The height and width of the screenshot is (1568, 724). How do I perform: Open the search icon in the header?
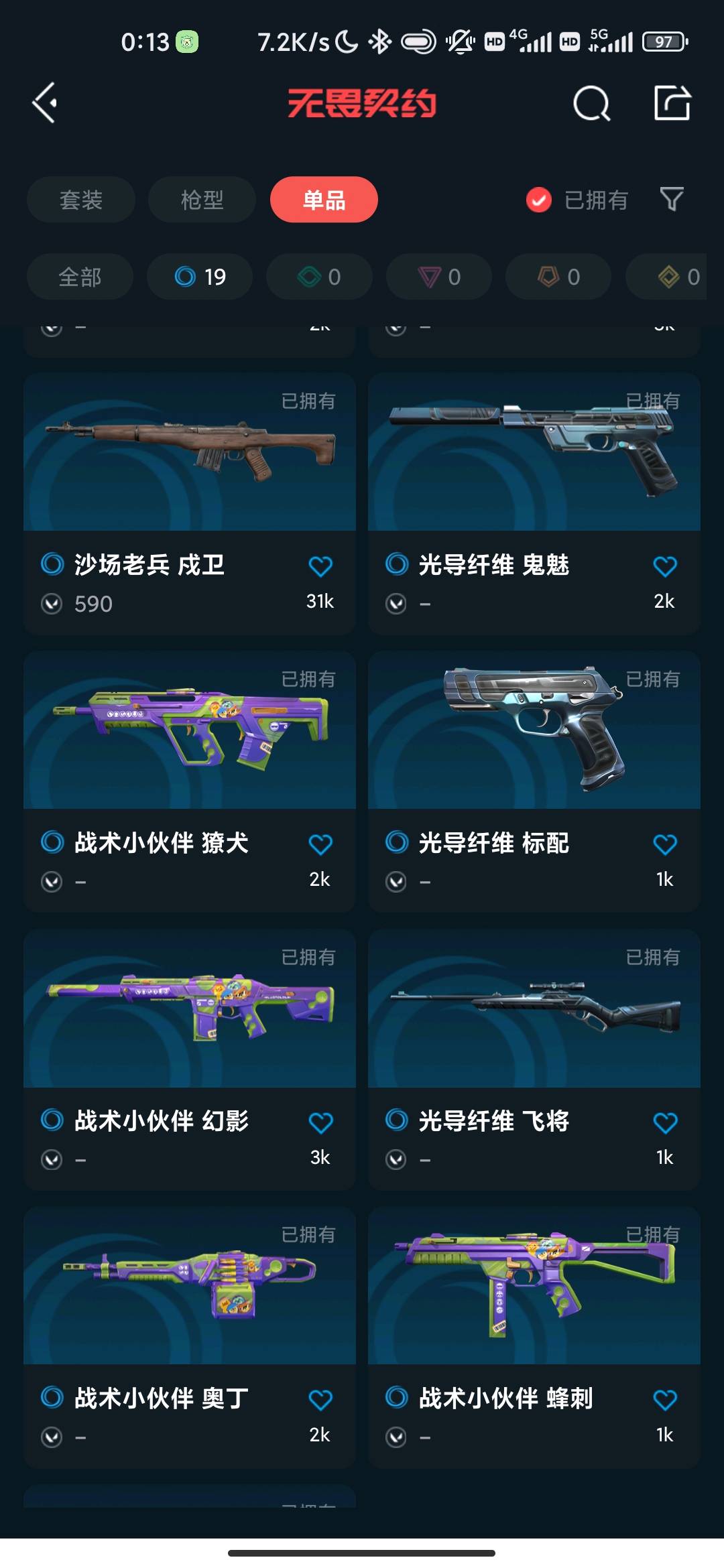[x=591, y=104]
